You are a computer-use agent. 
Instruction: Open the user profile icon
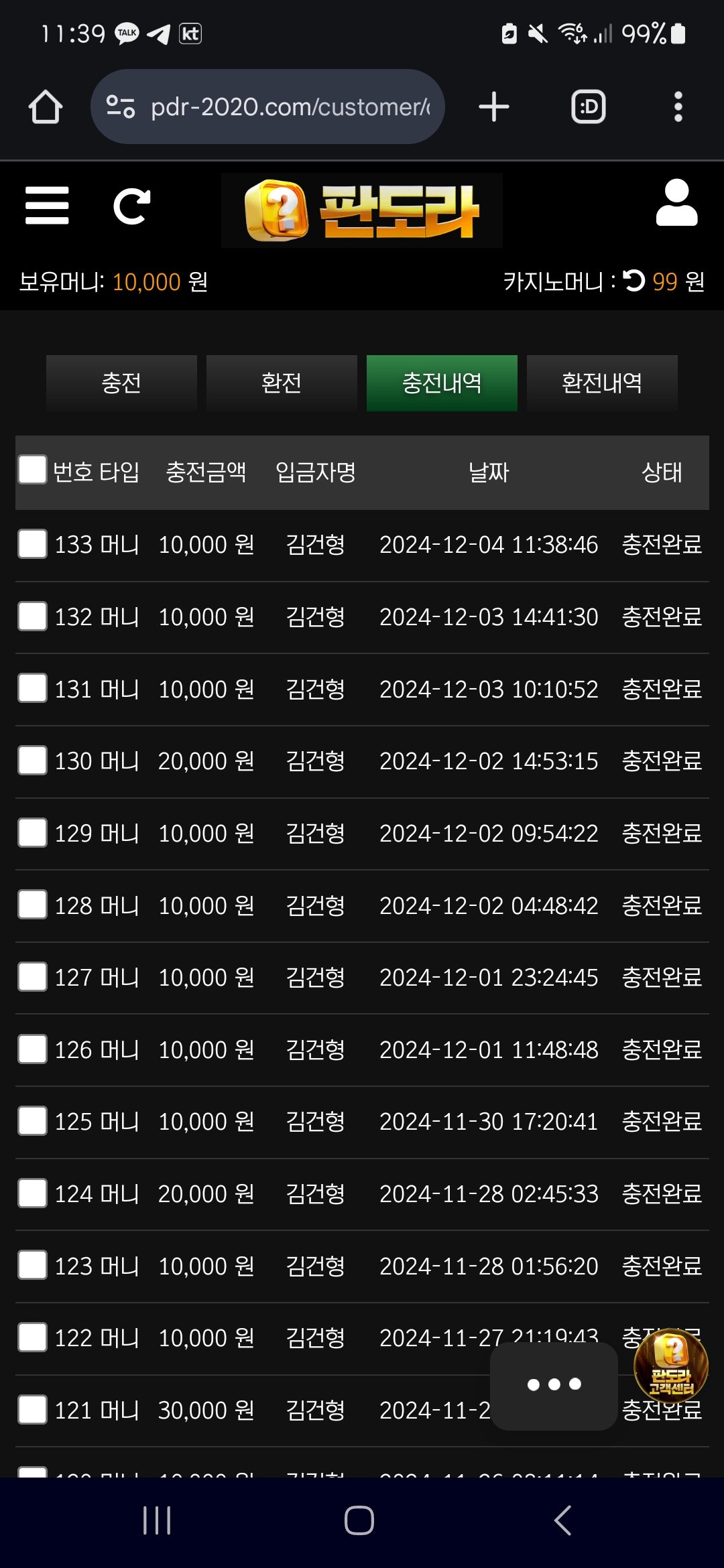coord(676,203)
